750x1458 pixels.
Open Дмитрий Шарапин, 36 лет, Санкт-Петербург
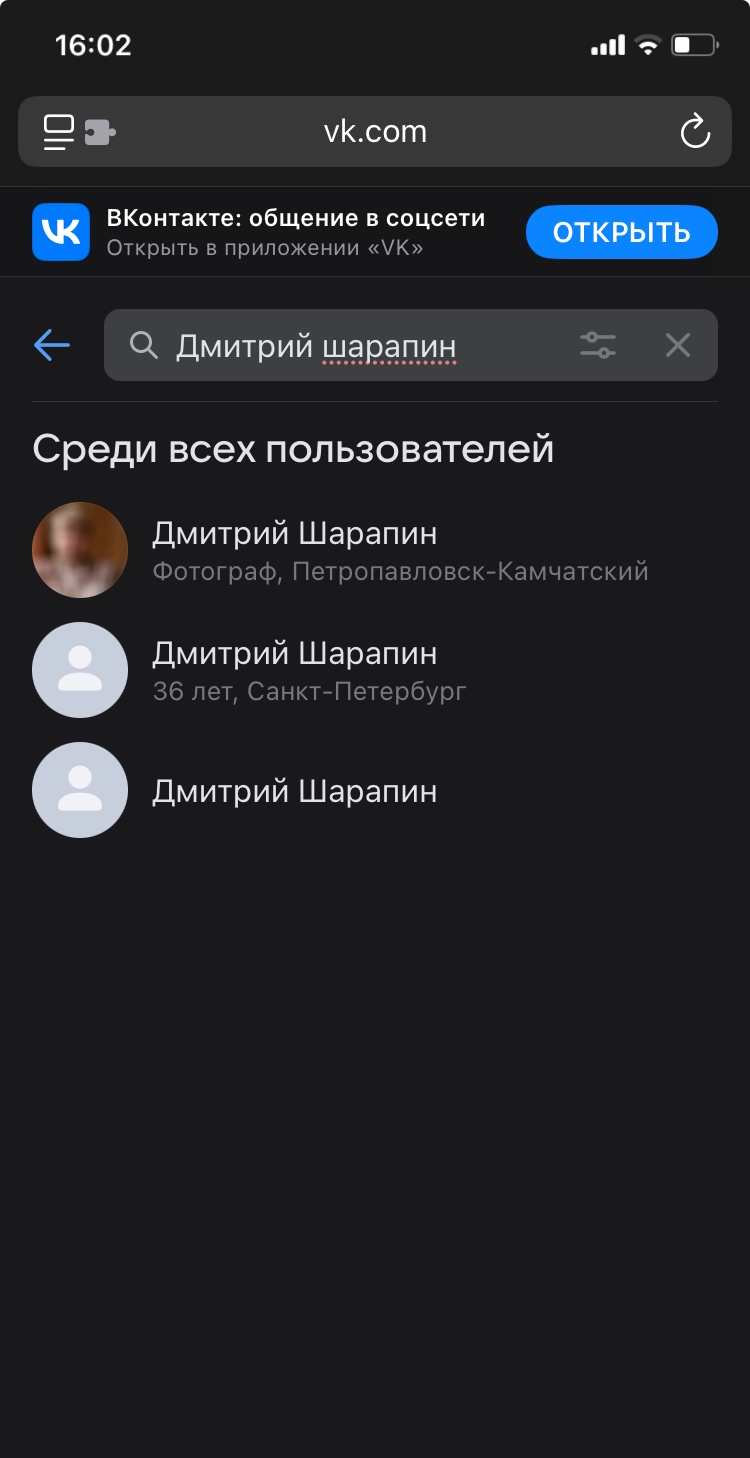(x=375, y=670)
